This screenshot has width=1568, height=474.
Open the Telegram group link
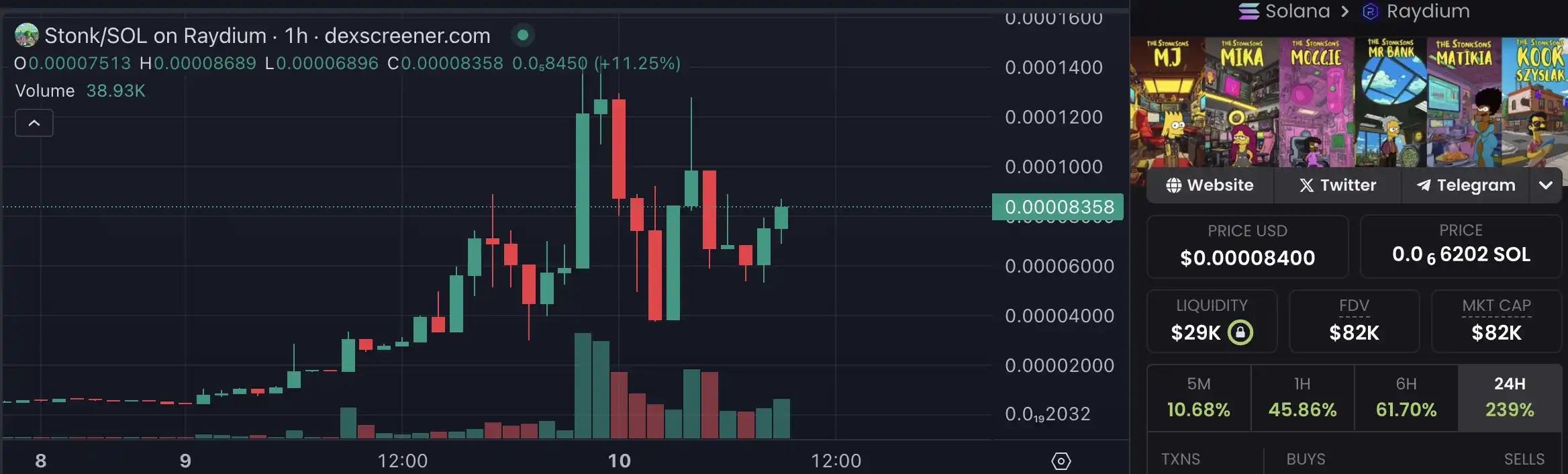pyautogui.click(x=1466, y=185)
